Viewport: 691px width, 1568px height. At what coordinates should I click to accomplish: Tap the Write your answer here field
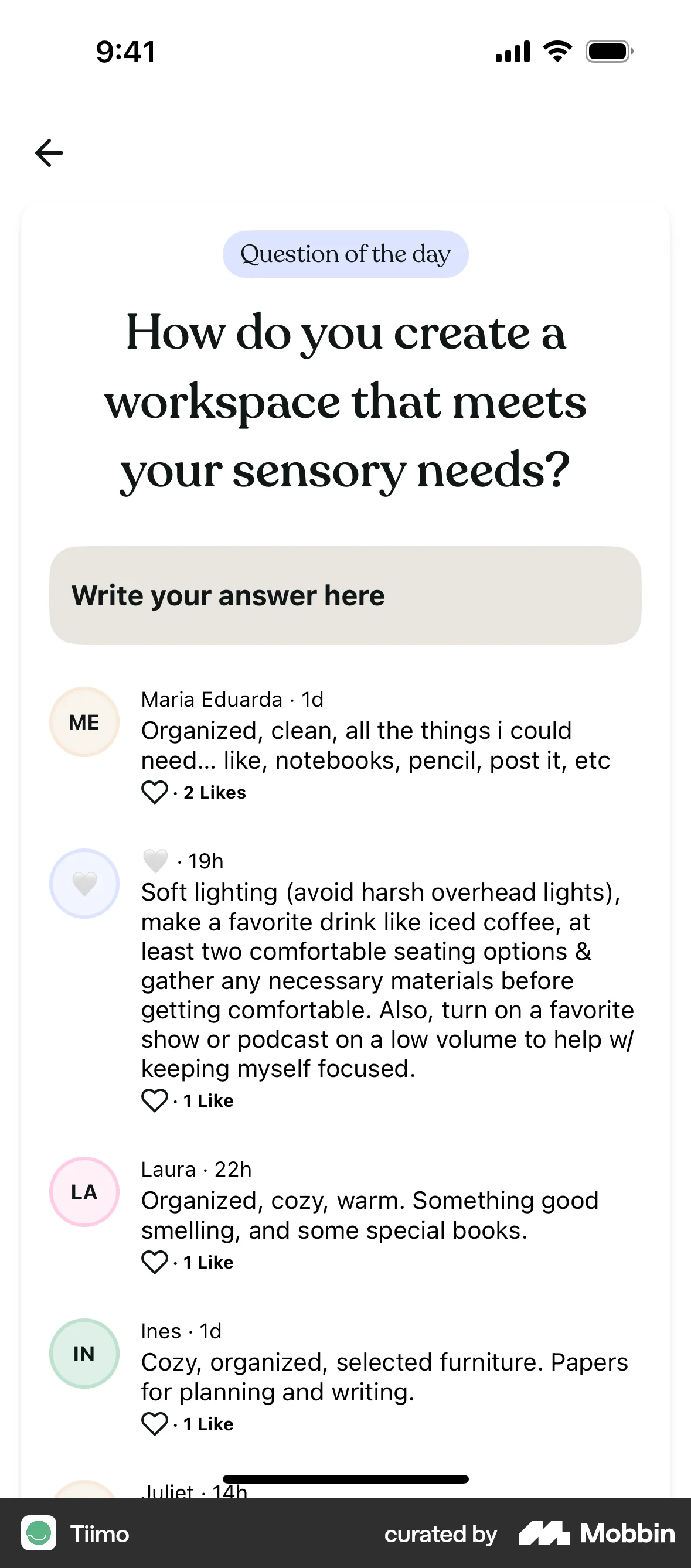[x=345, y=595]
